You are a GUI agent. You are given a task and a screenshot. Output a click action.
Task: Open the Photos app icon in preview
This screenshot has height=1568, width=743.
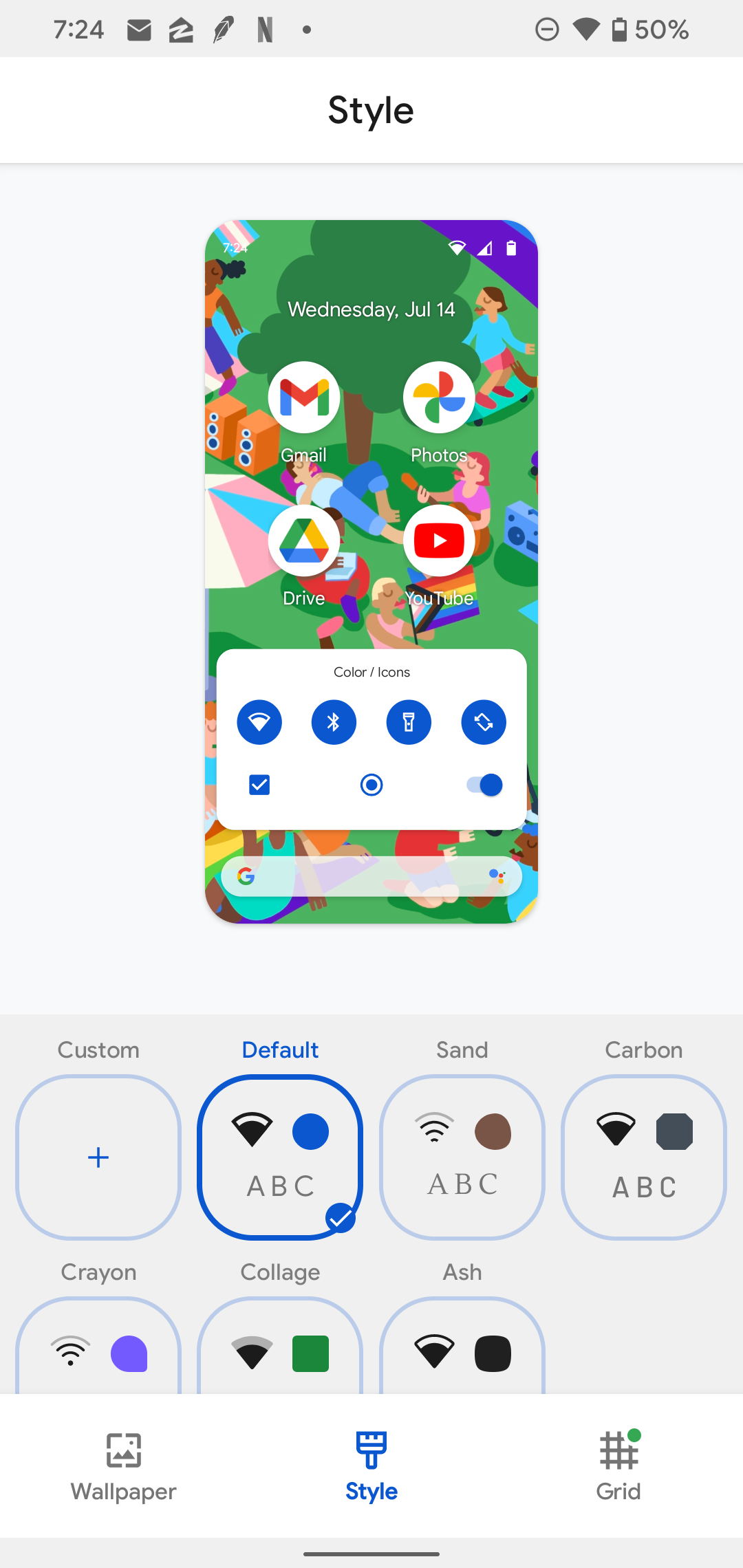(438, 398)
